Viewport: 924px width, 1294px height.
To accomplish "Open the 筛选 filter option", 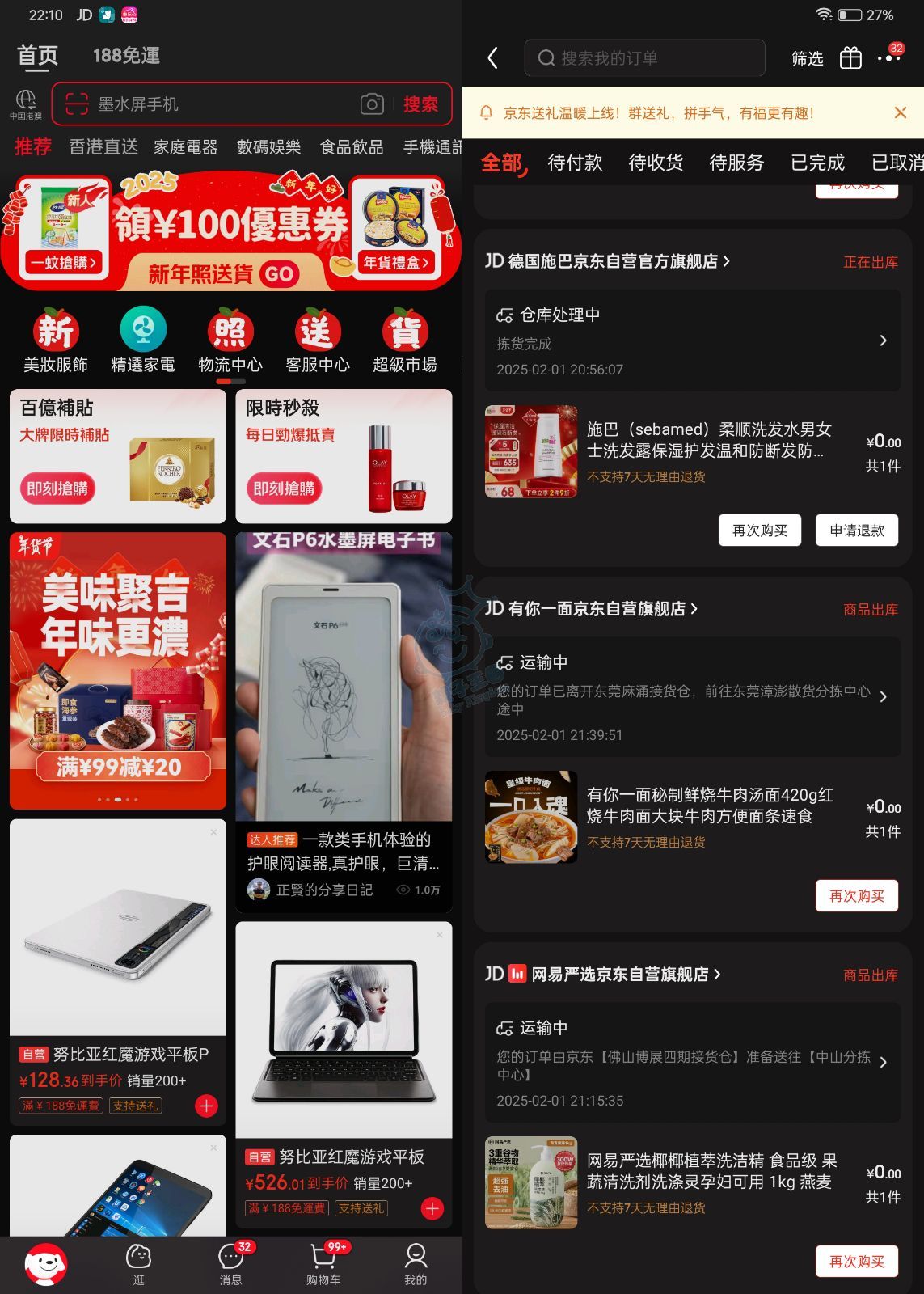I will click(x=807, y=58).
